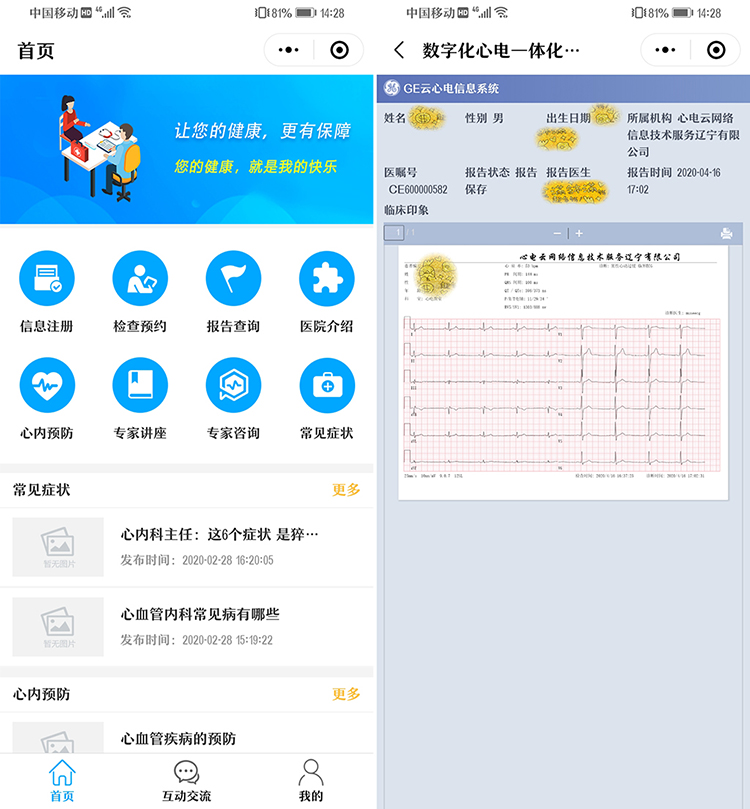This screenshot has height=809, width=750.
Task: Open article 心内科主任：这6个症状
Action: [219, 535]
